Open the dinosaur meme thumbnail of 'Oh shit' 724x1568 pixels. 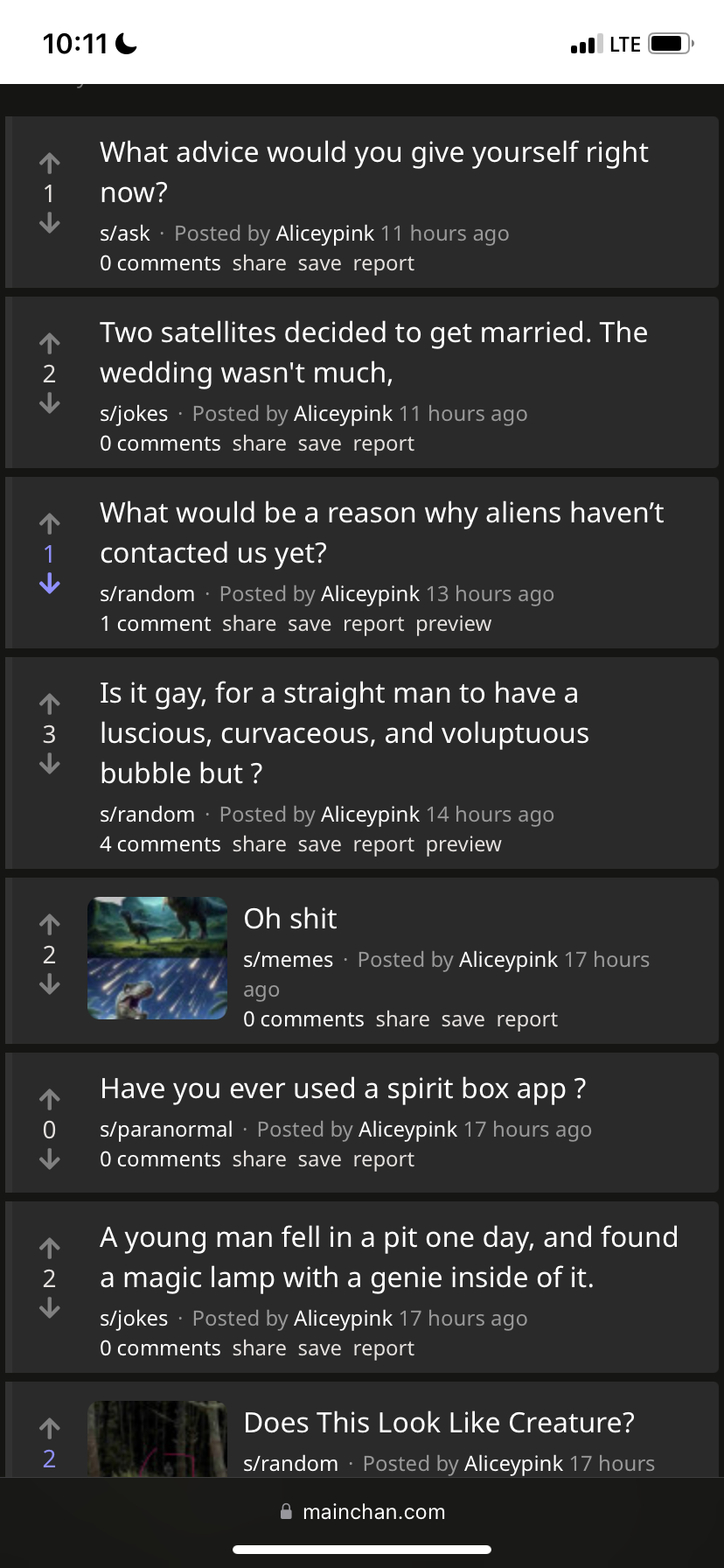coord(157,958)
